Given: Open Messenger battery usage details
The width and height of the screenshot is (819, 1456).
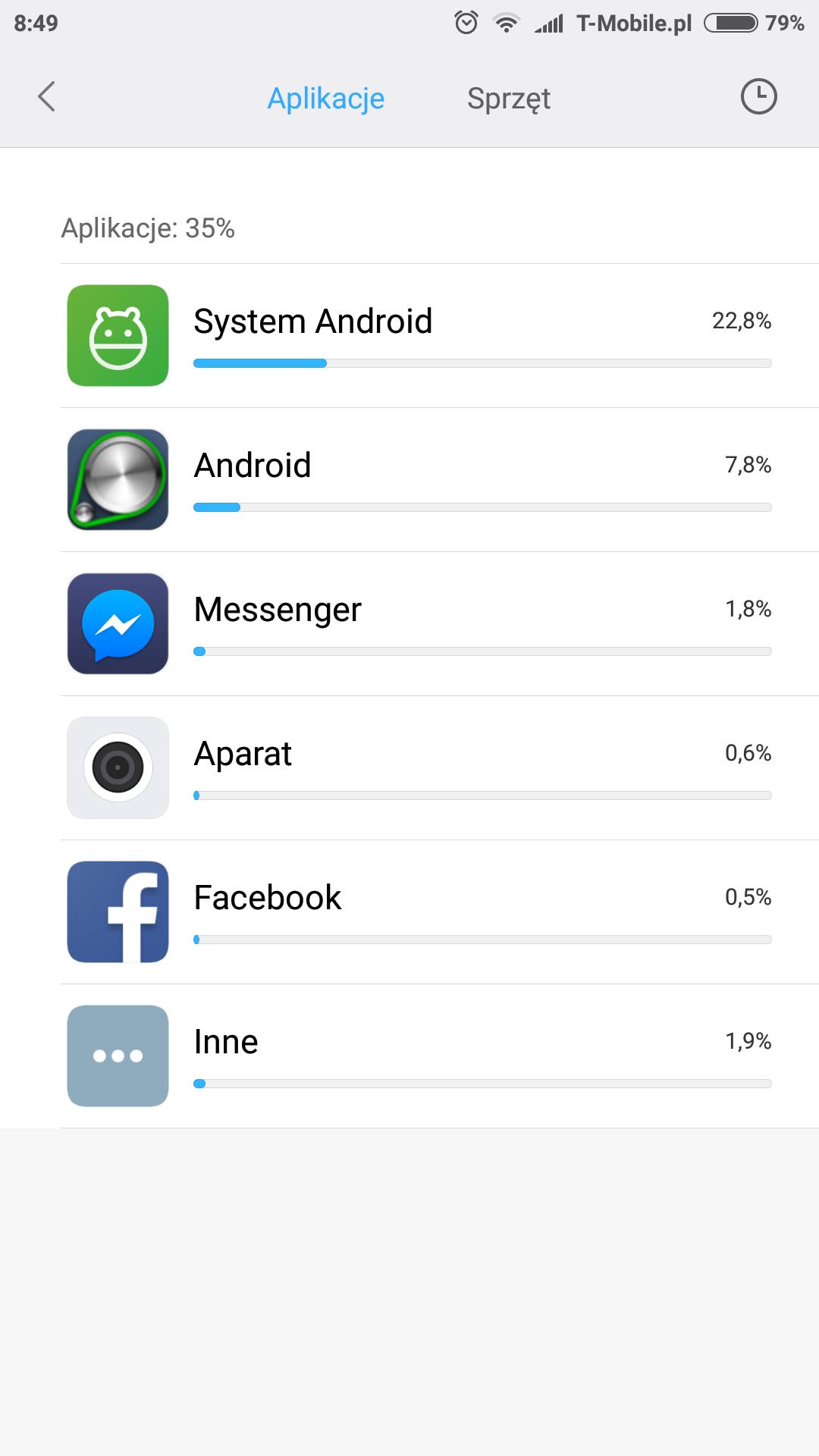Looking at the screenshot, I should click(440, 623).
